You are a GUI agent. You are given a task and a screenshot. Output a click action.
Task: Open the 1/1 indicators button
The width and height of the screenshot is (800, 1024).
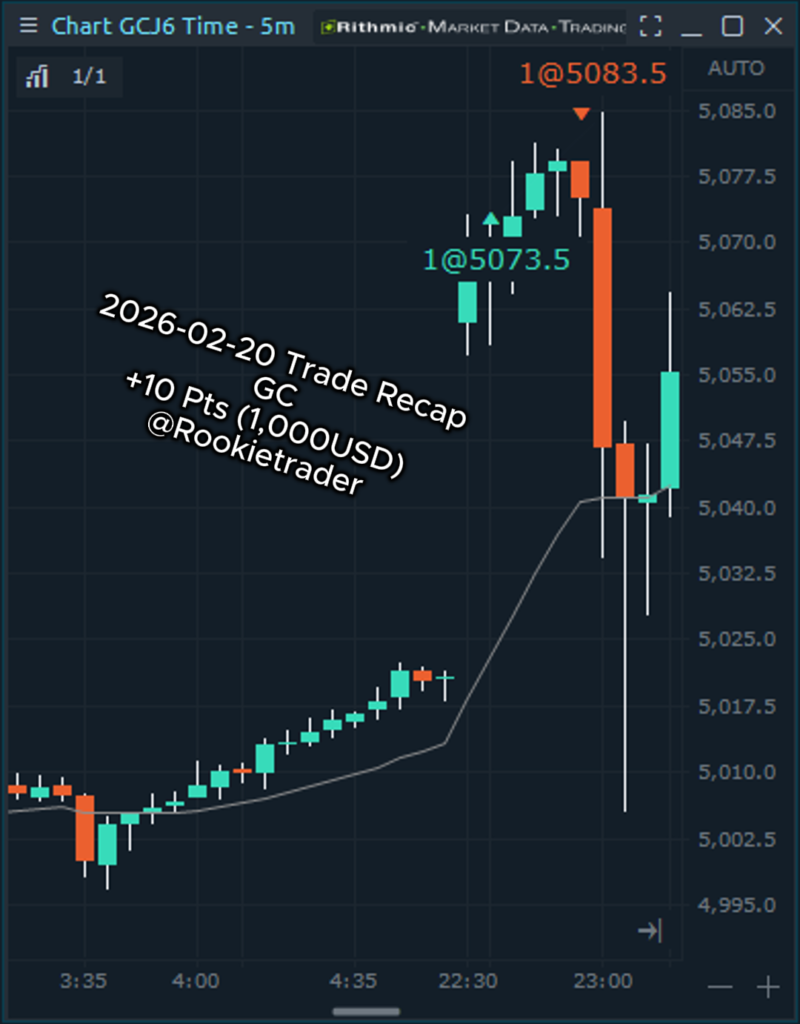tap(68, 77)
